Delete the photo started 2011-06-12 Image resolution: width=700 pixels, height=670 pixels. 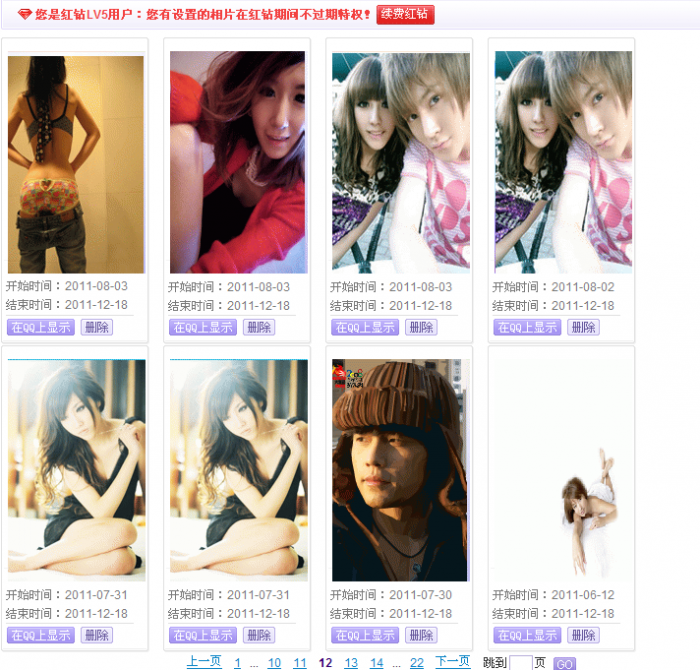click(583, 635)
